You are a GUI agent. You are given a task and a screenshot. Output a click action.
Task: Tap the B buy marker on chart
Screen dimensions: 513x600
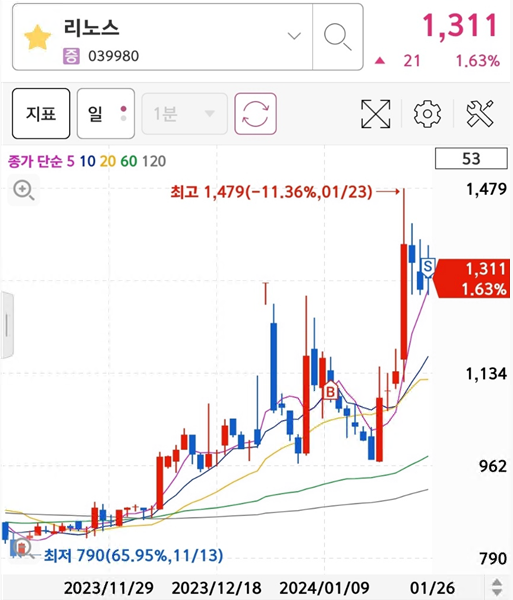pyautogui.click(x=330, y=391)
